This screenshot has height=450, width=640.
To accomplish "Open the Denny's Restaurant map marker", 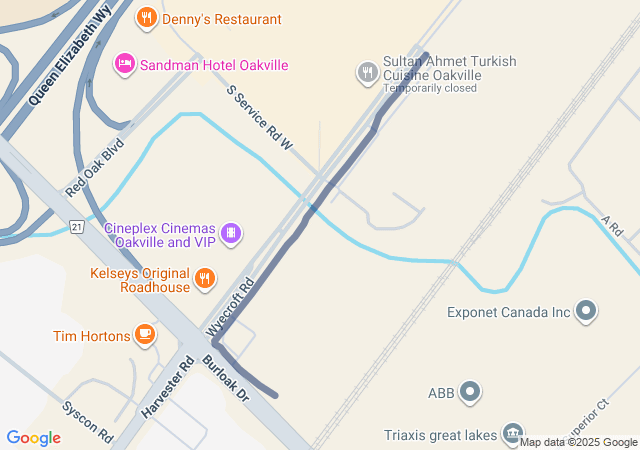I will [146, 19].
